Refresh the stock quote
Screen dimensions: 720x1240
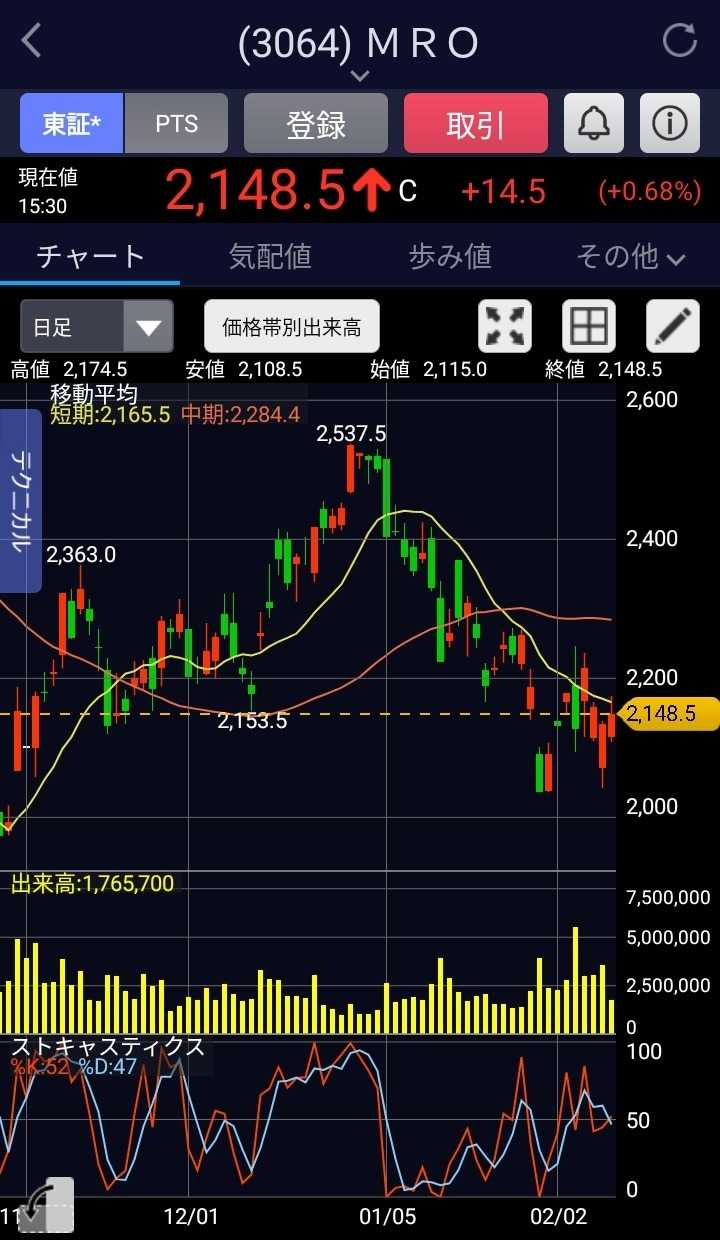coord(680,41)
